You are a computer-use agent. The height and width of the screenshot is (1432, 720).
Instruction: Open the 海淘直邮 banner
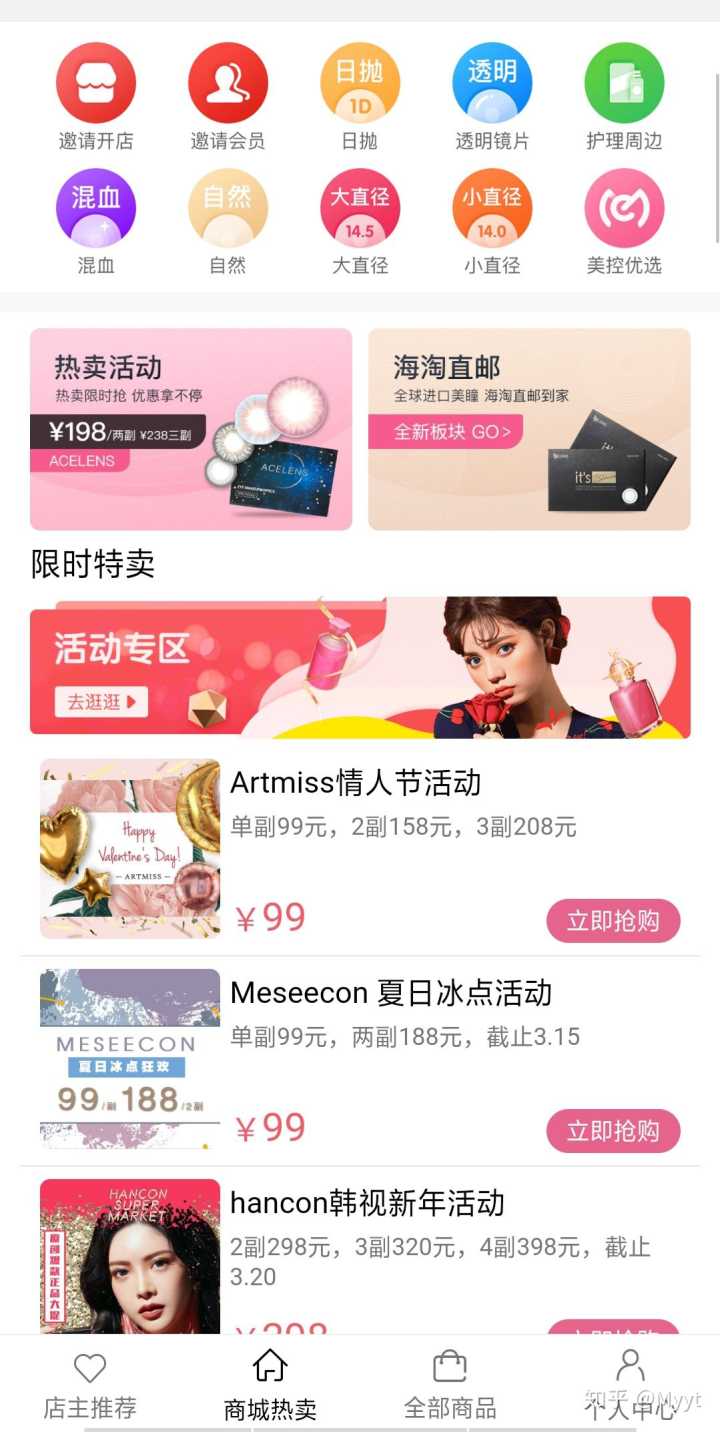[x=529, y=429]
